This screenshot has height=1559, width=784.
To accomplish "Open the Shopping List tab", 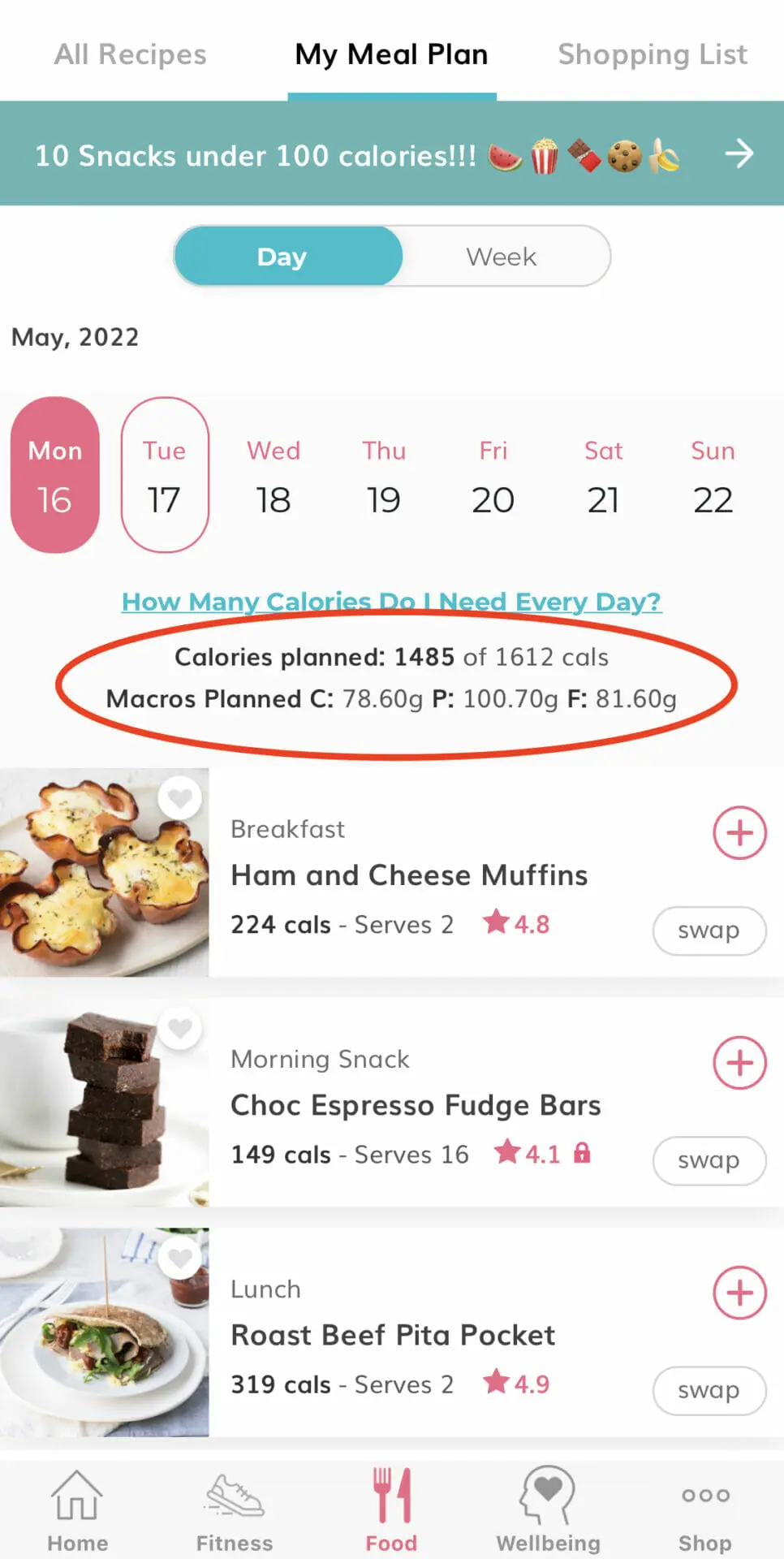I will tap(652, 54).
